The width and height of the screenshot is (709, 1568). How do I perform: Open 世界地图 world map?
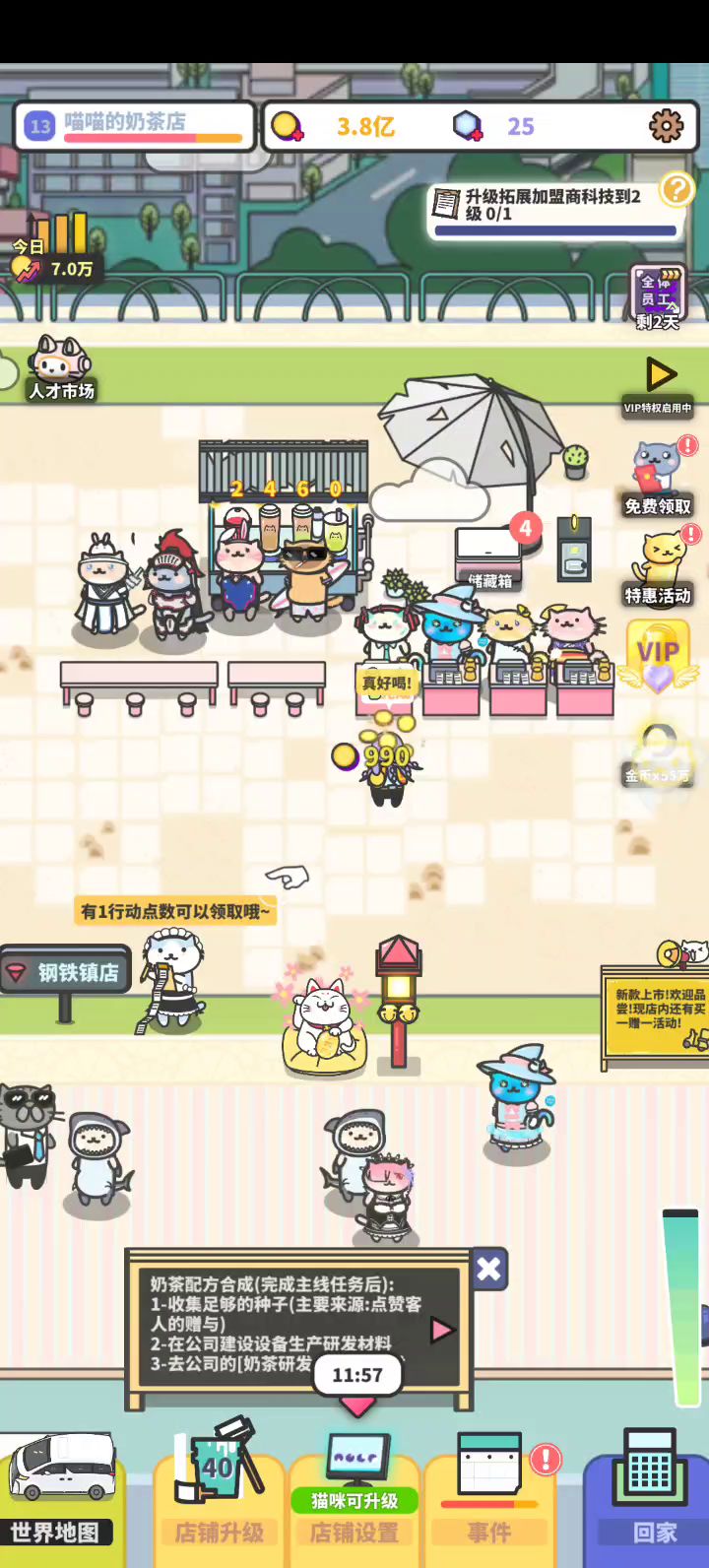57,1489
